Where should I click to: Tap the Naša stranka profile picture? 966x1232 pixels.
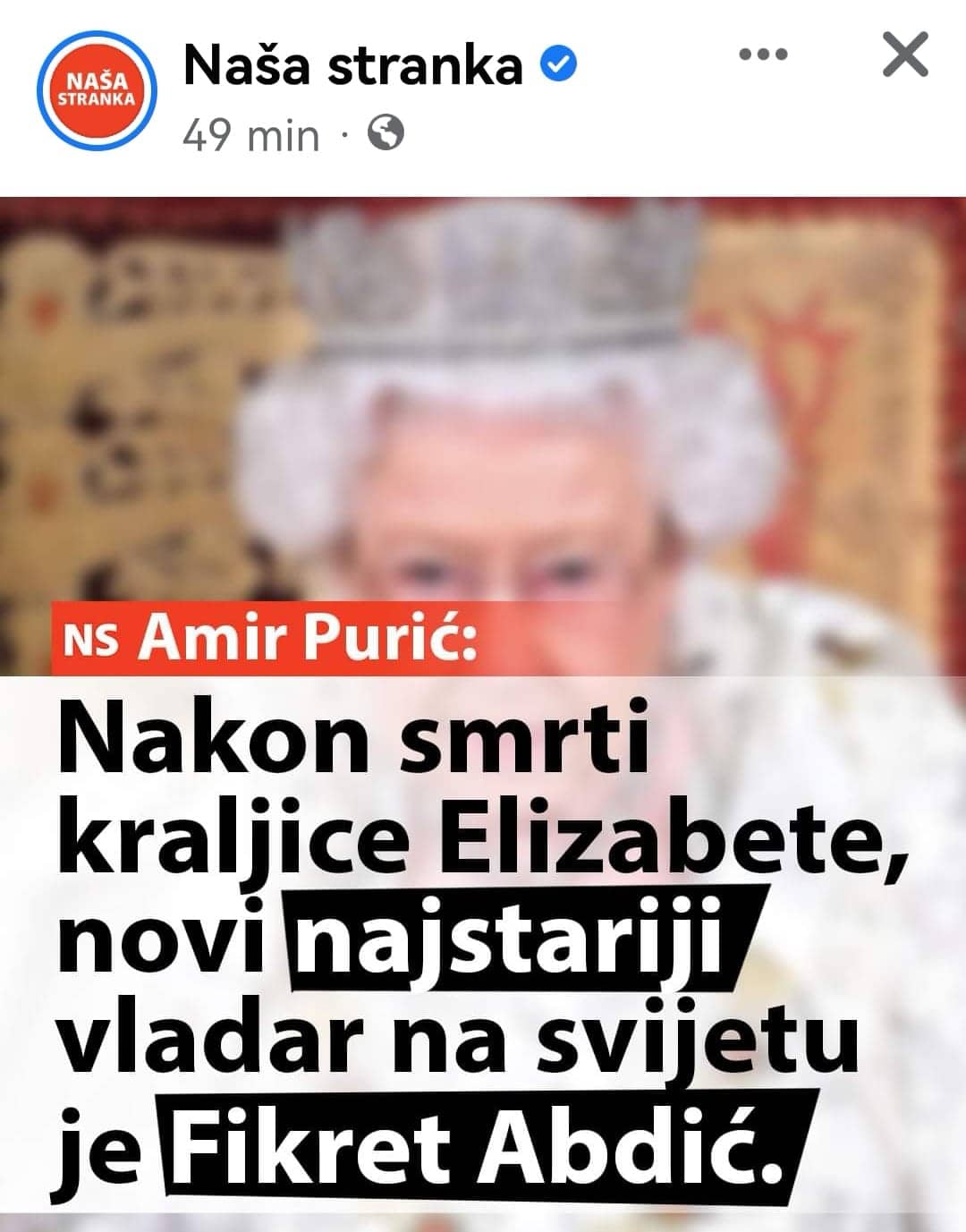(x=97, y=90)
